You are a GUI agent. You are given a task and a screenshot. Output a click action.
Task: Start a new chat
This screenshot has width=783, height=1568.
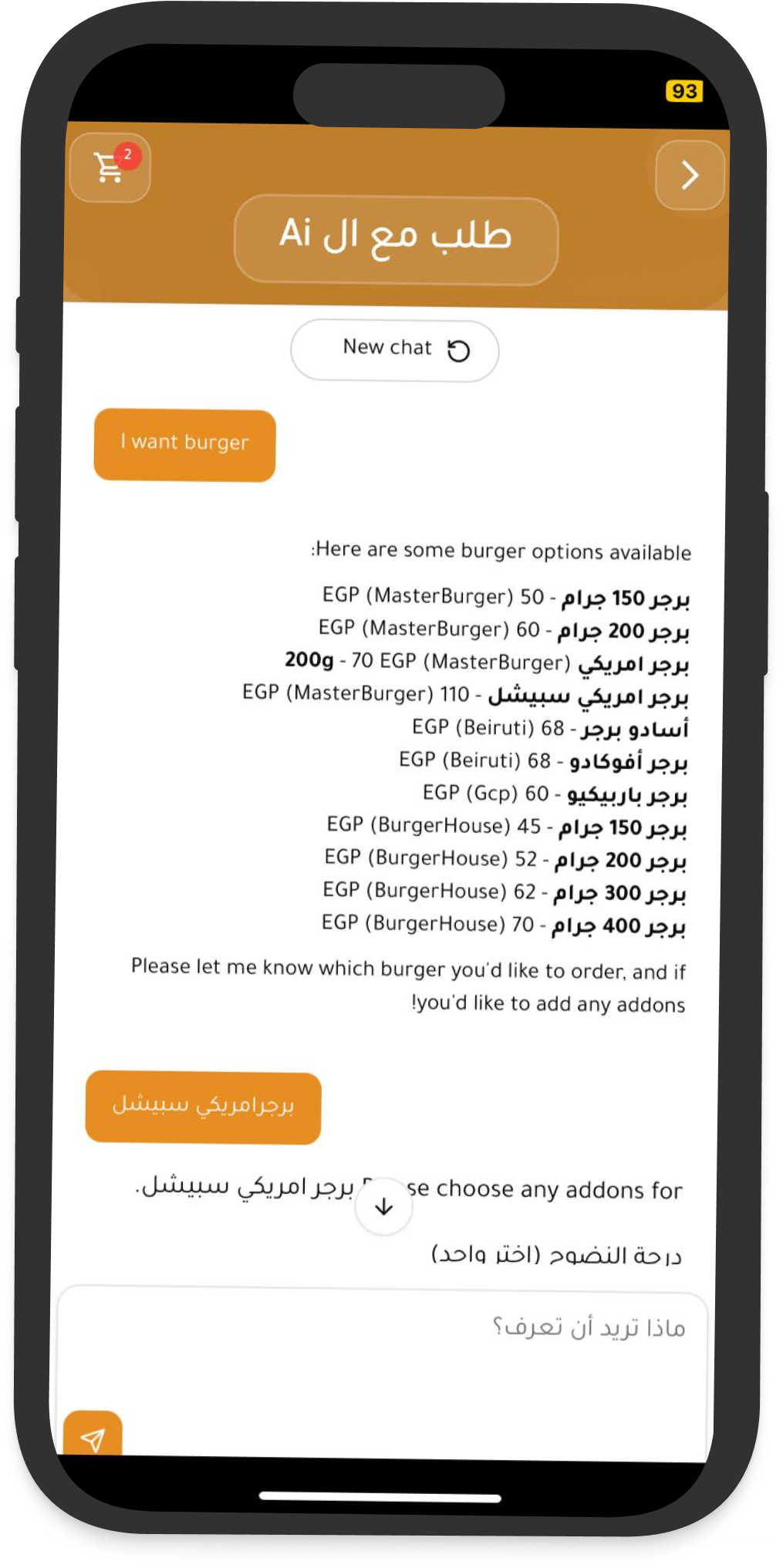pyautogui.click(x=394, y=350)
